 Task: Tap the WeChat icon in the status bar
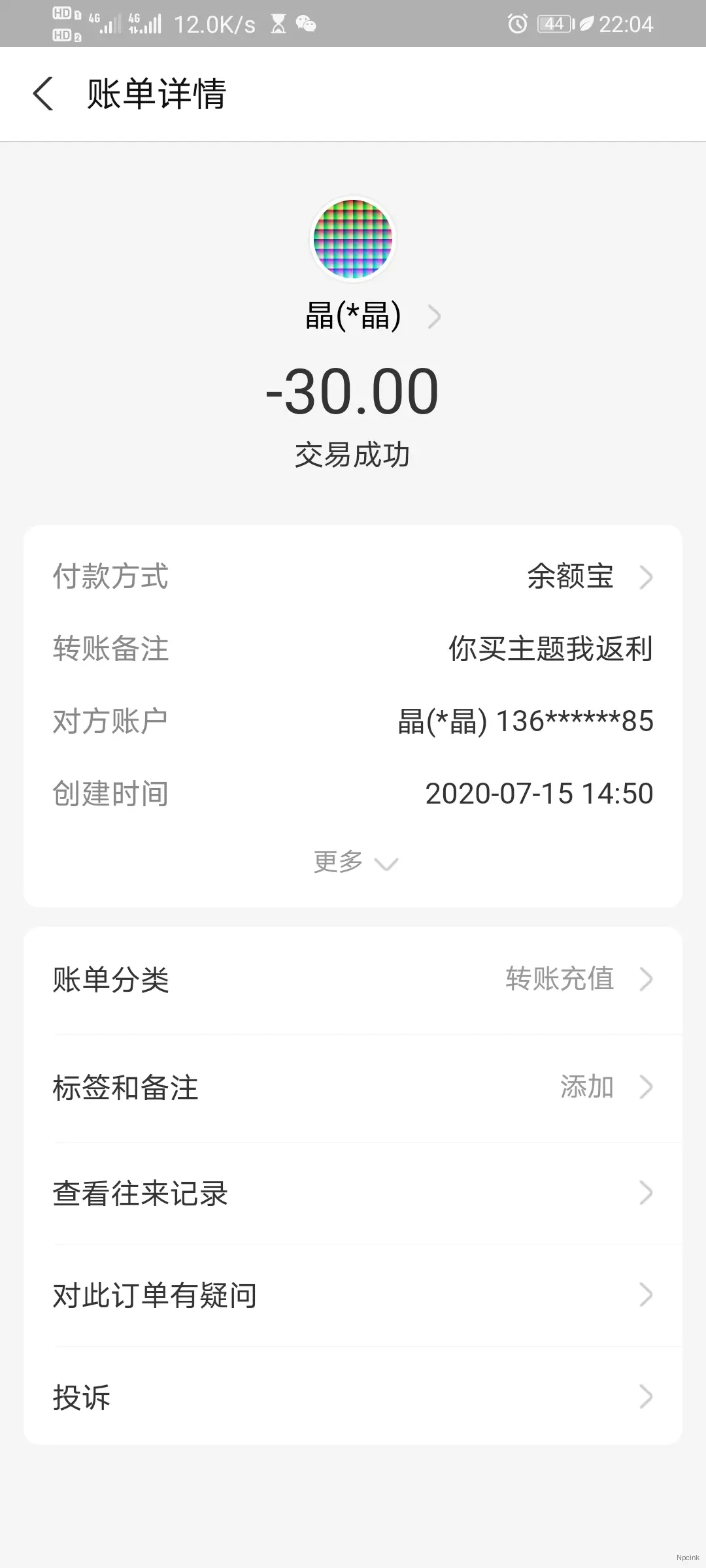303,24
